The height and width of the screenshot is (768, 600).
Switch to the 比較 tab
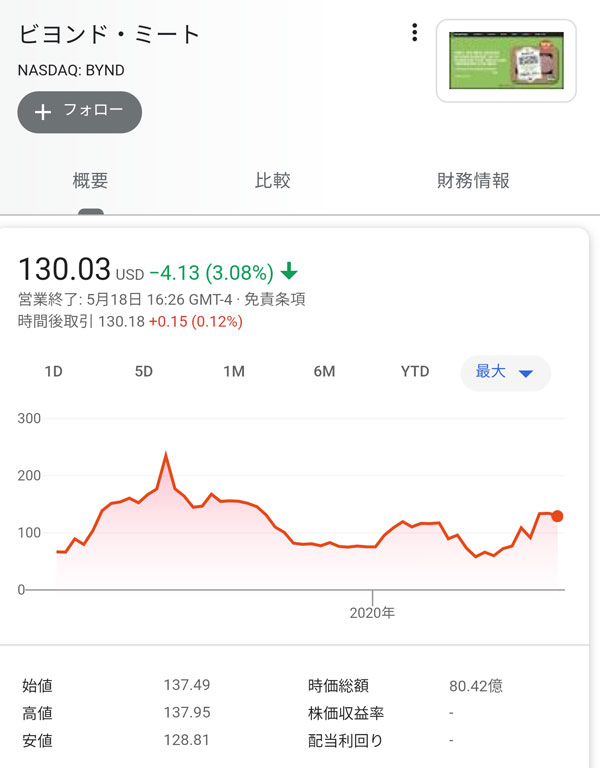click(272, 181)
